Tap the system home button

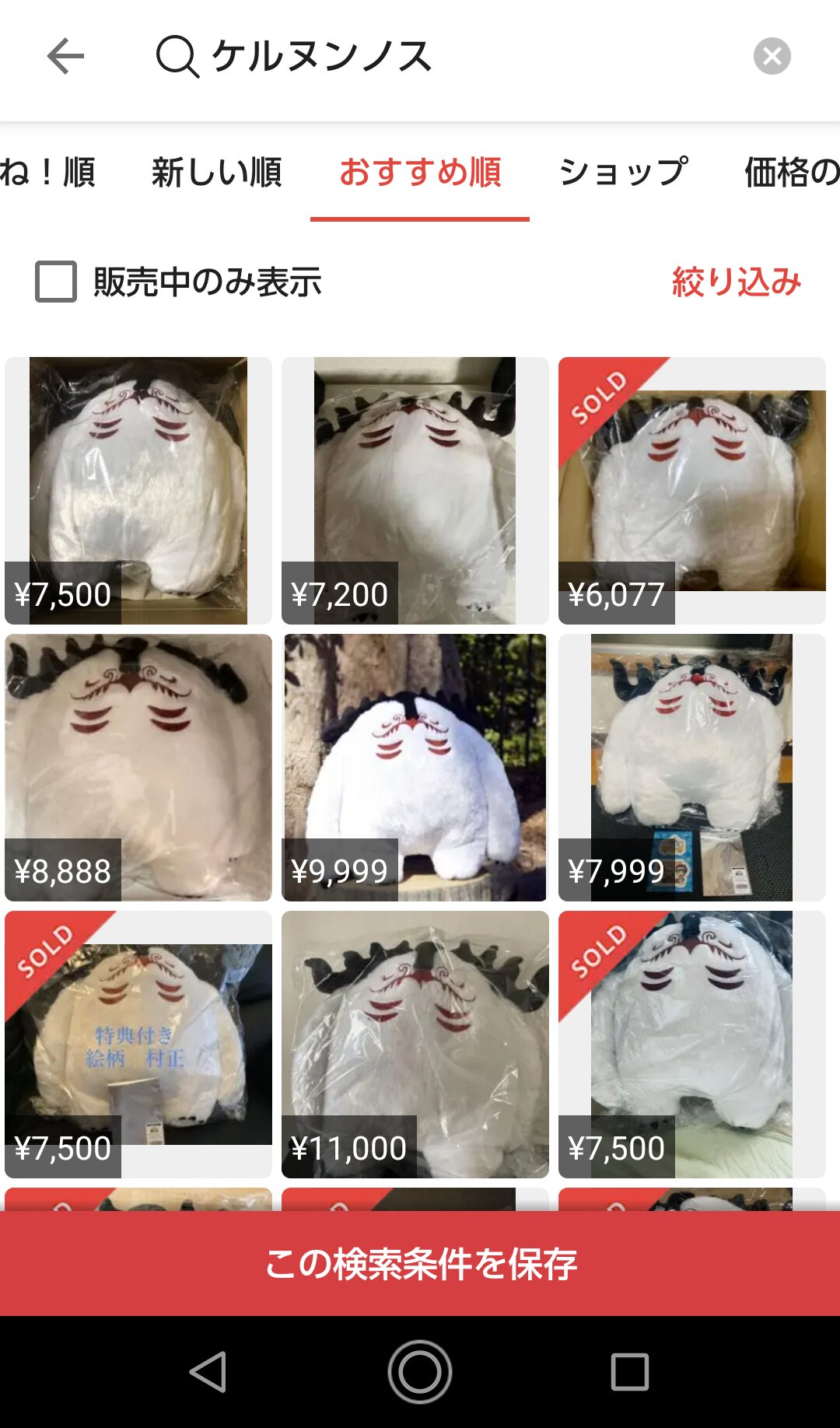(x=420, y=1372)
